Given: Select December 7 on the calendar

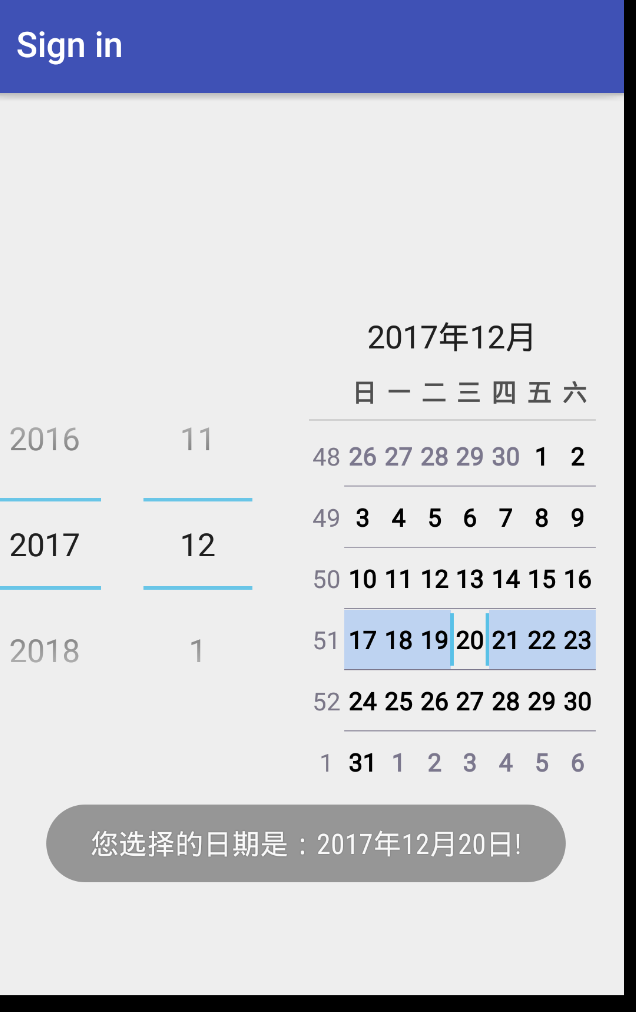Looking at the screenshot, I should pos(506,518).
